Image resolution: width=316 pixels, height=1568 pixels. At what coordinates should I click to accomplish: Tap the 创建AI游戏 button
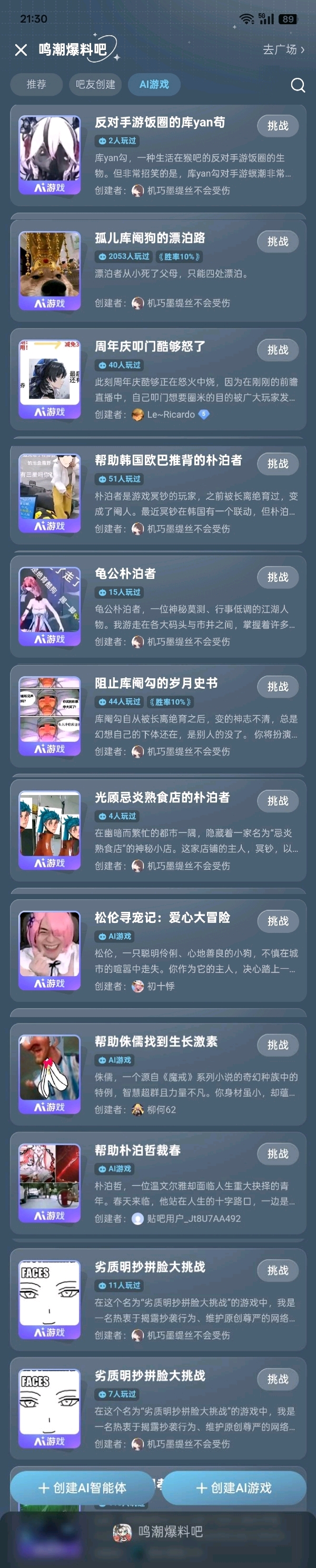[234, 1487]
